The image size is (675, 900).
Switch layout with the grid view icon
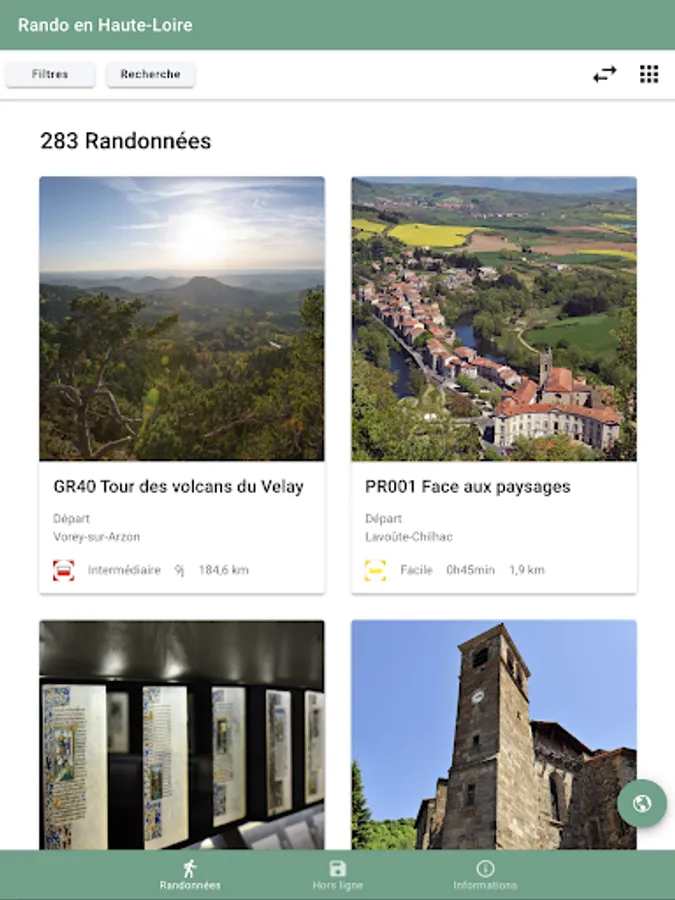coord(649,75)
